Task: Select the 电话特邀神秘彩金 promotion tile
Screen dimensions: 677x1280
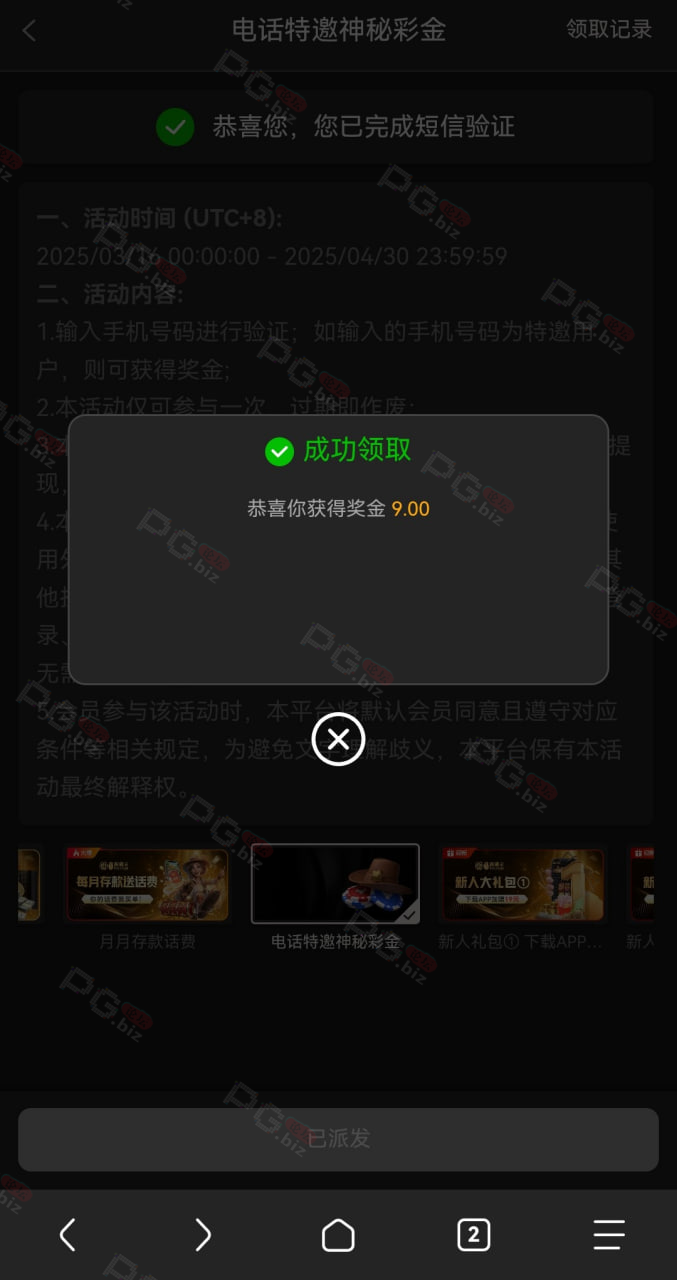Action: coord(335,897)
